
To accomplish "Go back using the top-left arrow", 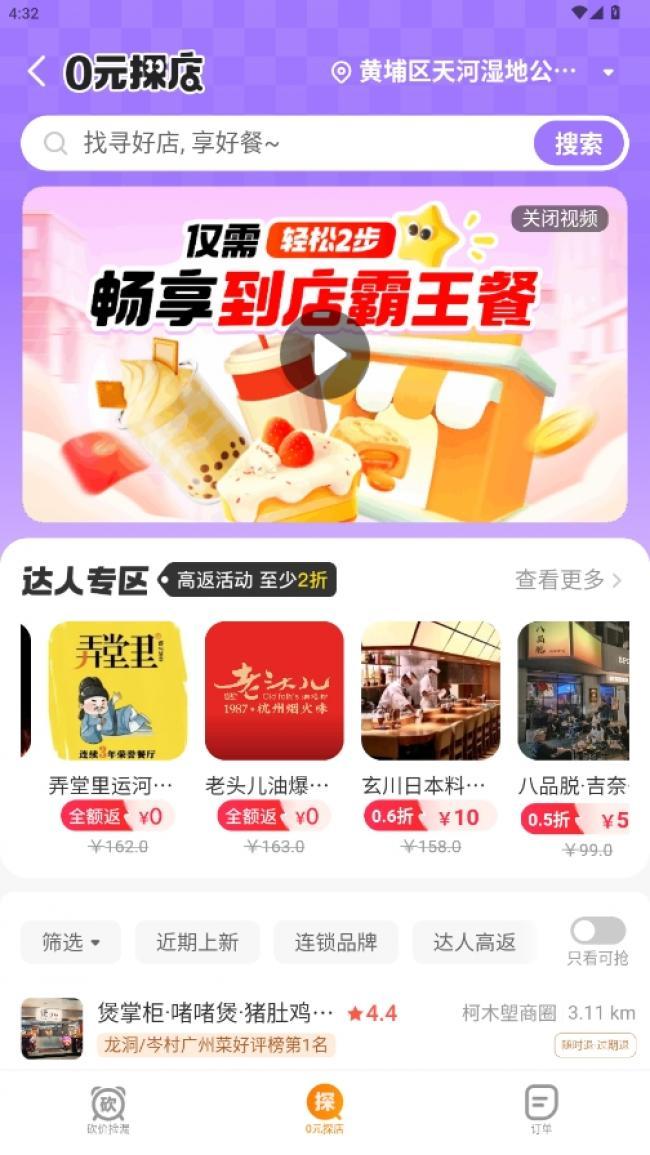I will point(37,72).
